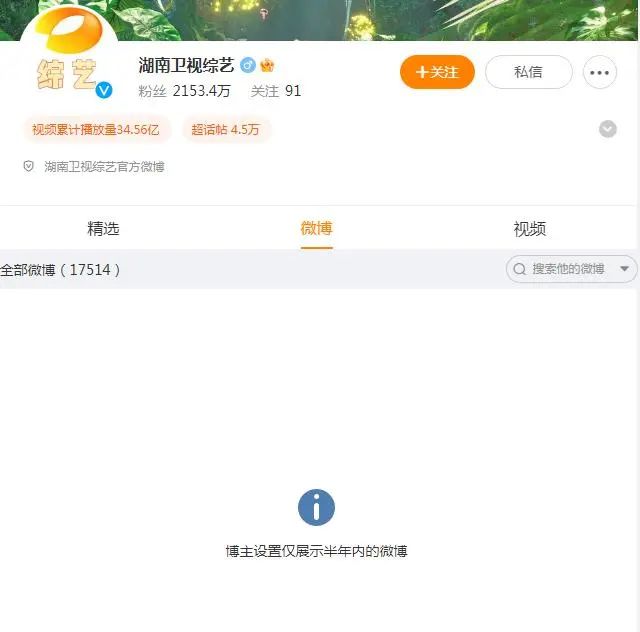Open the dropdown arrow beside the search box

(x=626, y=269)
